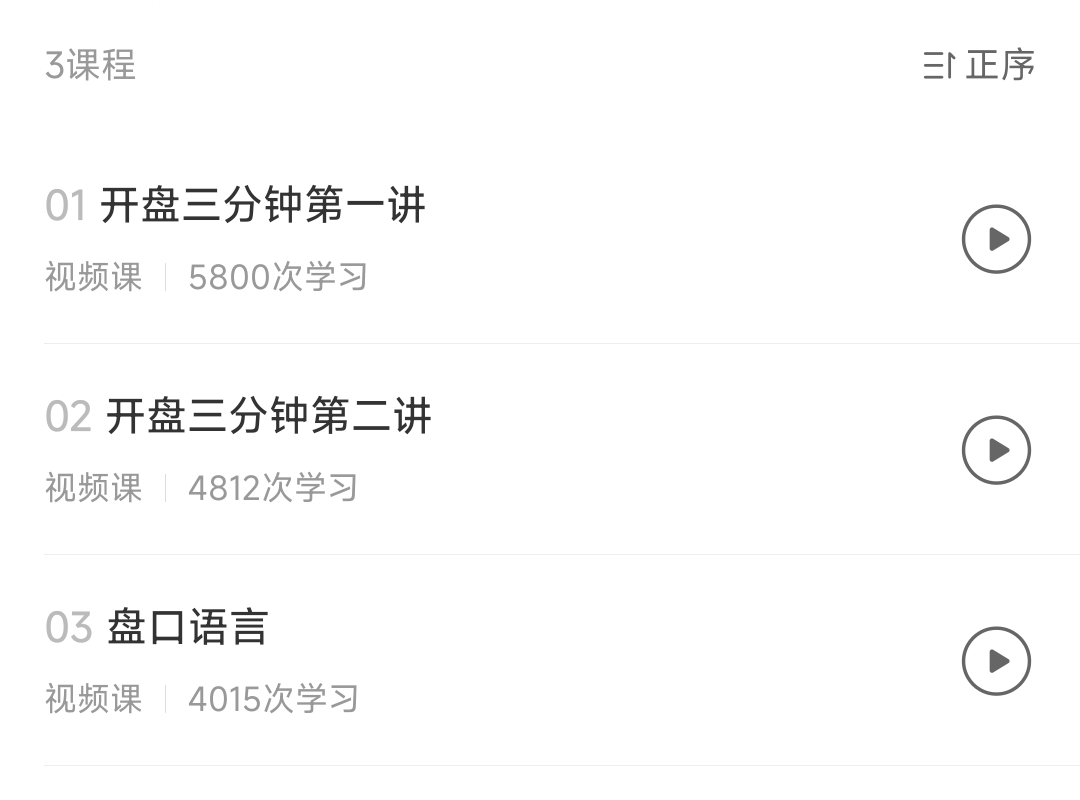Open course 01 开盘三分钟第一讲
This screenshot has width=1080, height=800.
click(262, 206)
